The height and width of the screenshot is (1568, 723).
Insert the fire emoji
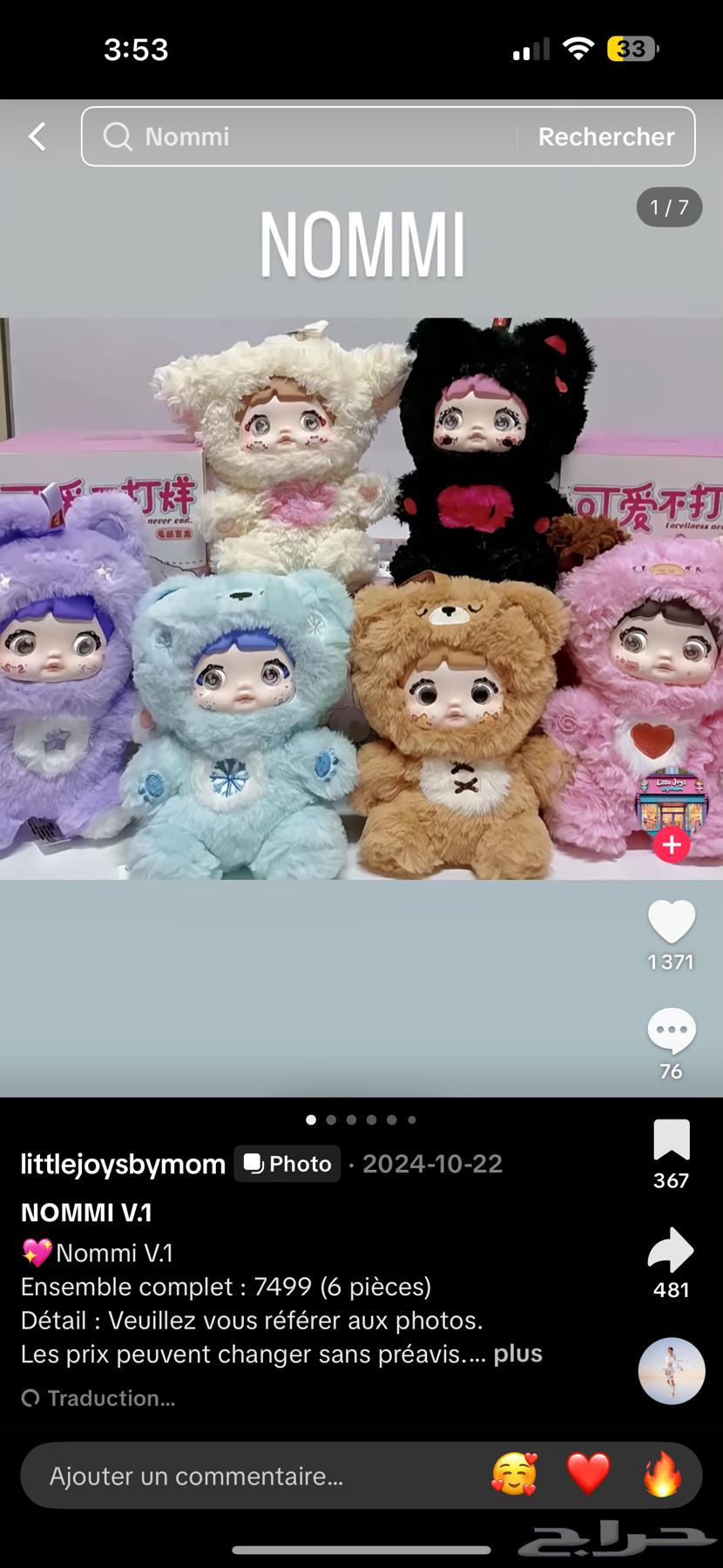tap(662, 1475)
